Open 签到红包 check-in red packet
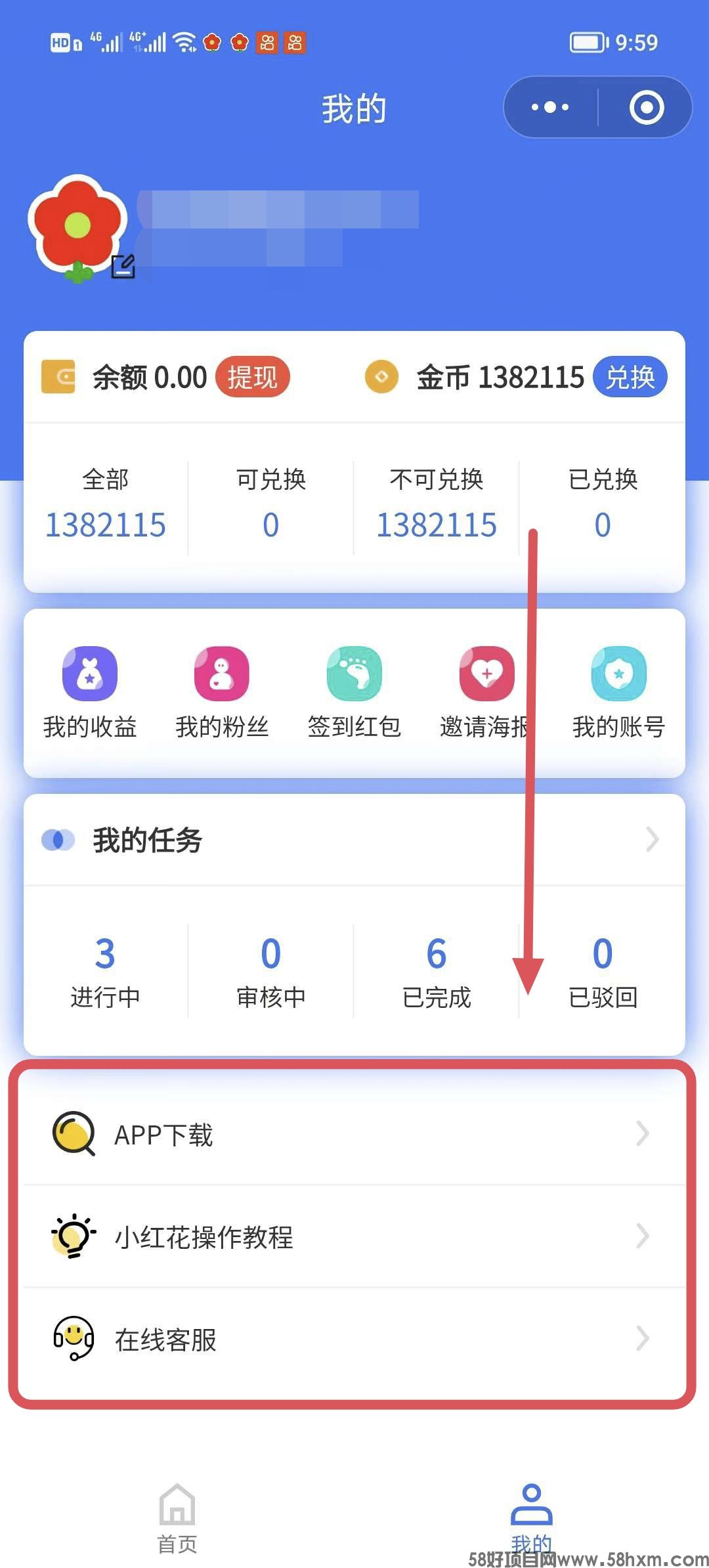This screenshot has width=709, height=1568. click(x=354, y=692)
